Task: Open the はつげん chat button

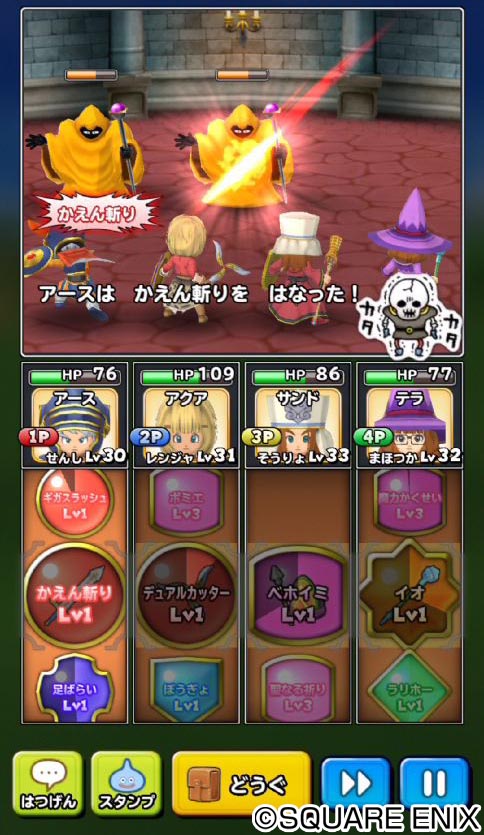Action: (48, 783)
